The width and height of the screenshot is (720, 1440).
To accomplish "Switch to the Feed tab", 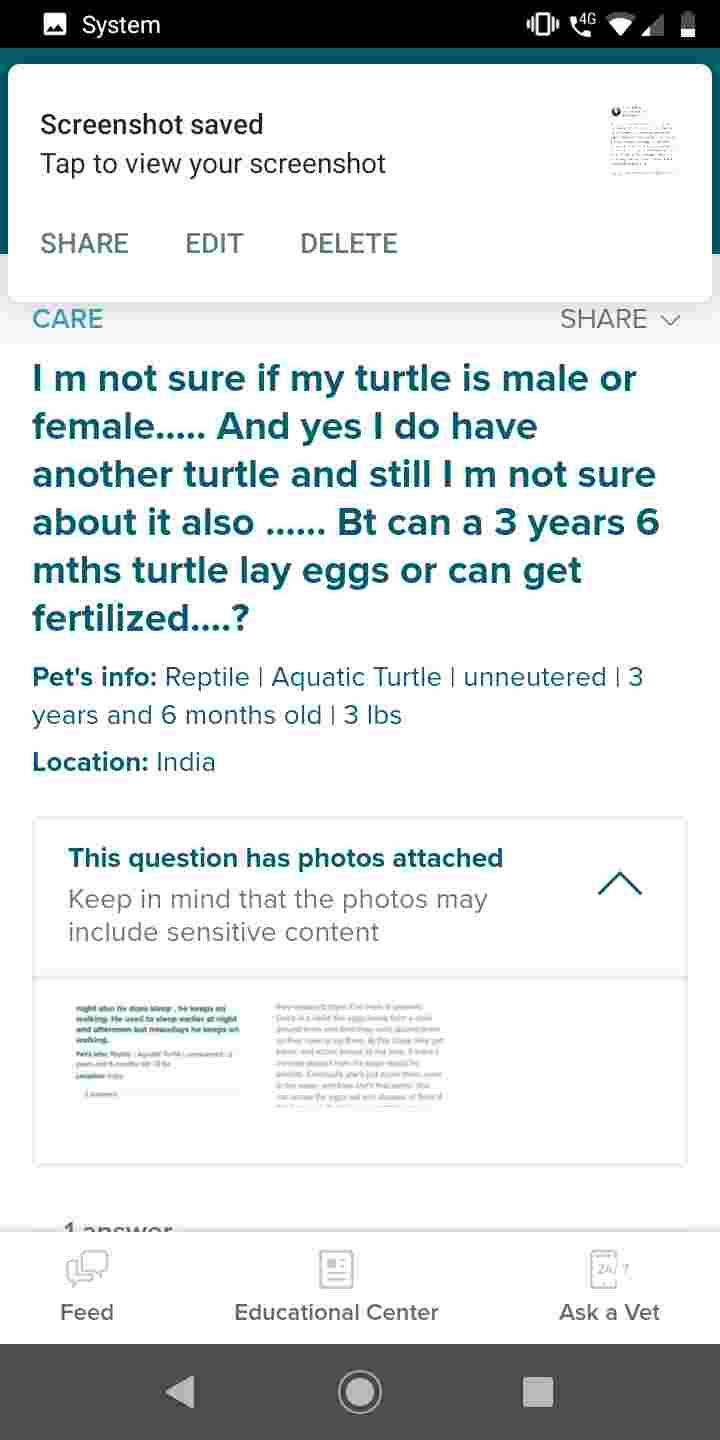I will (87, 1286).
